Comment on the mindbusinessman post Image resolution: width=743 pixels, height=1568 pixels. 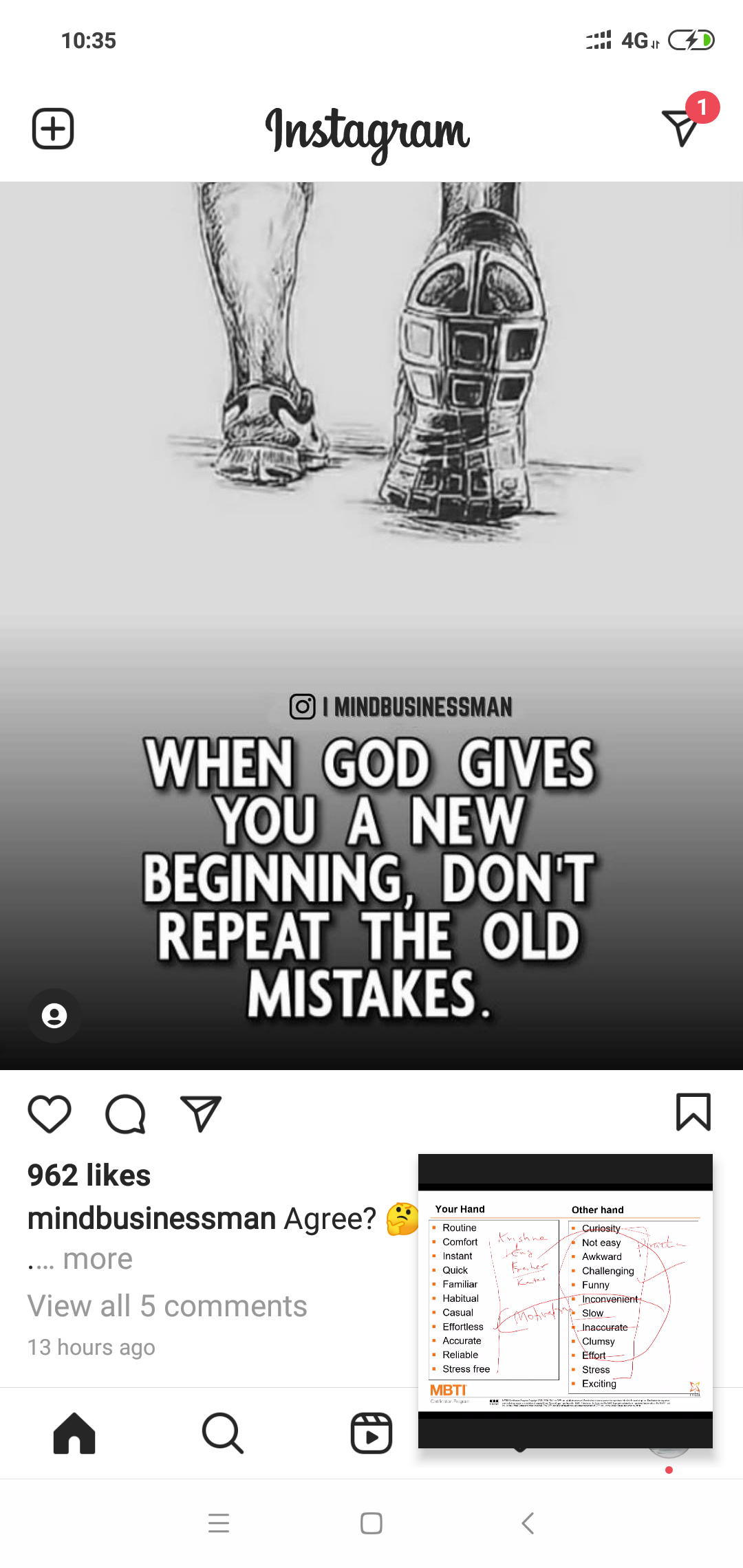[125, 1113]
